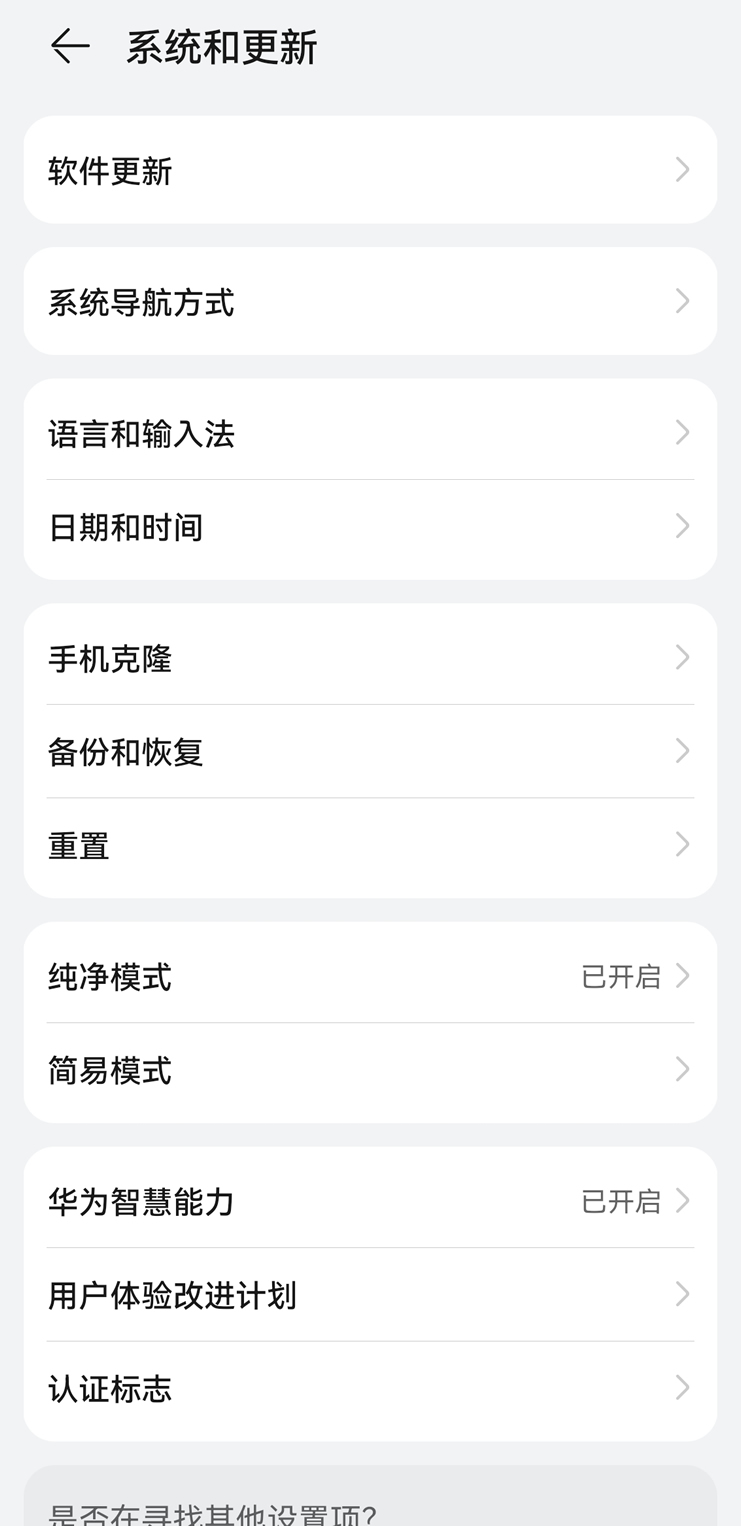
Task: Open 日期和时间 settings
Action: 370,526
